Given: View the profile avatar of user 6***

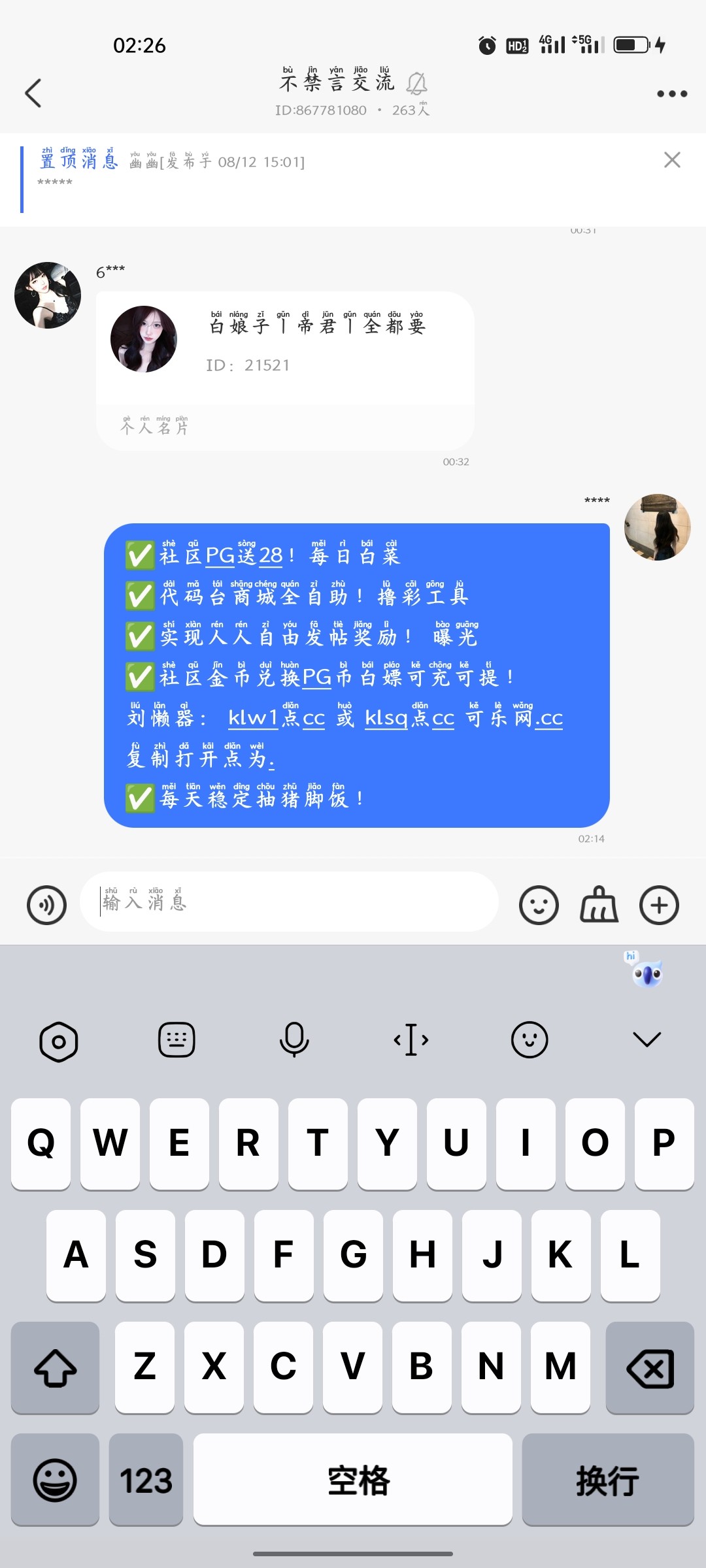Looking at the screenshot, I should click(48, 295).
